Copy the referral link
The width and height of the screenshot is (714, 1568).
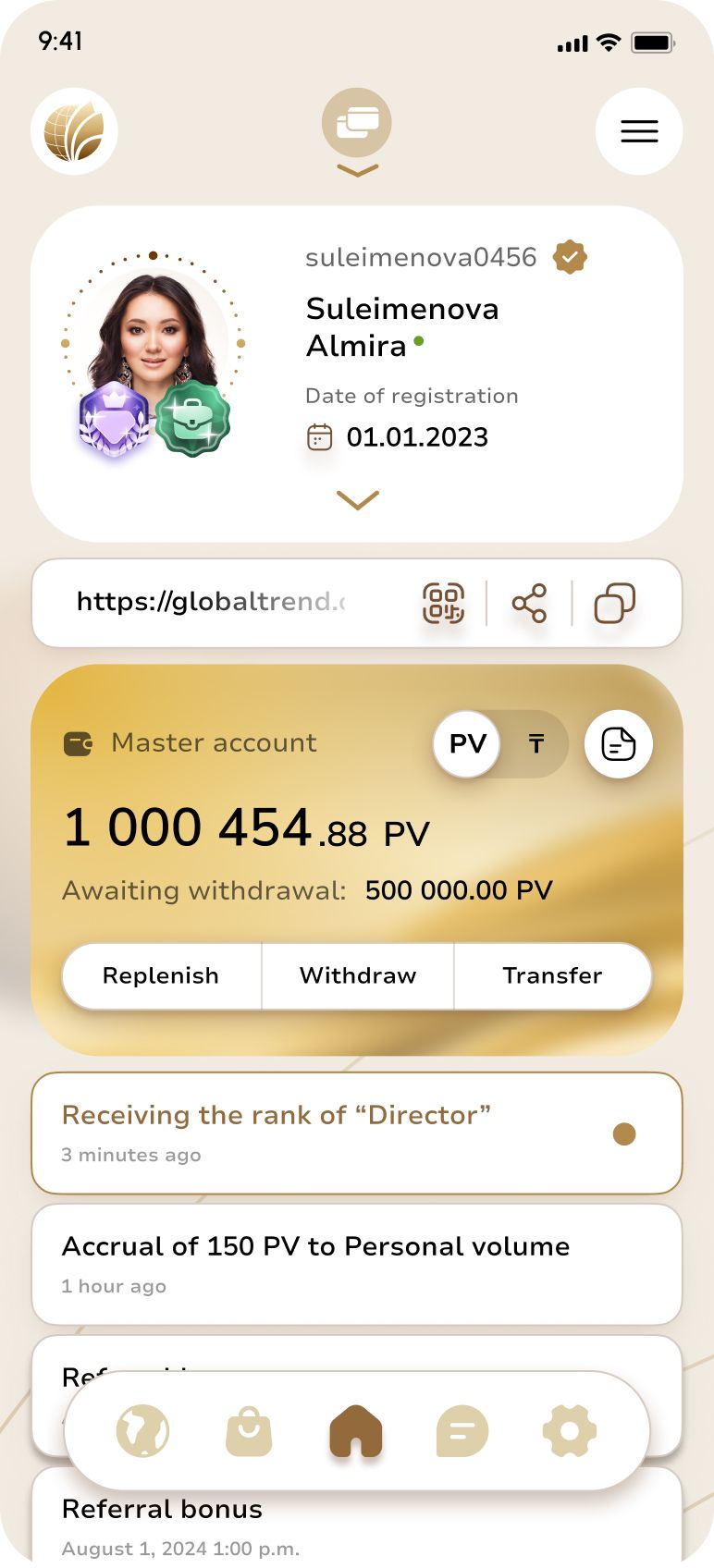point(612,604)
